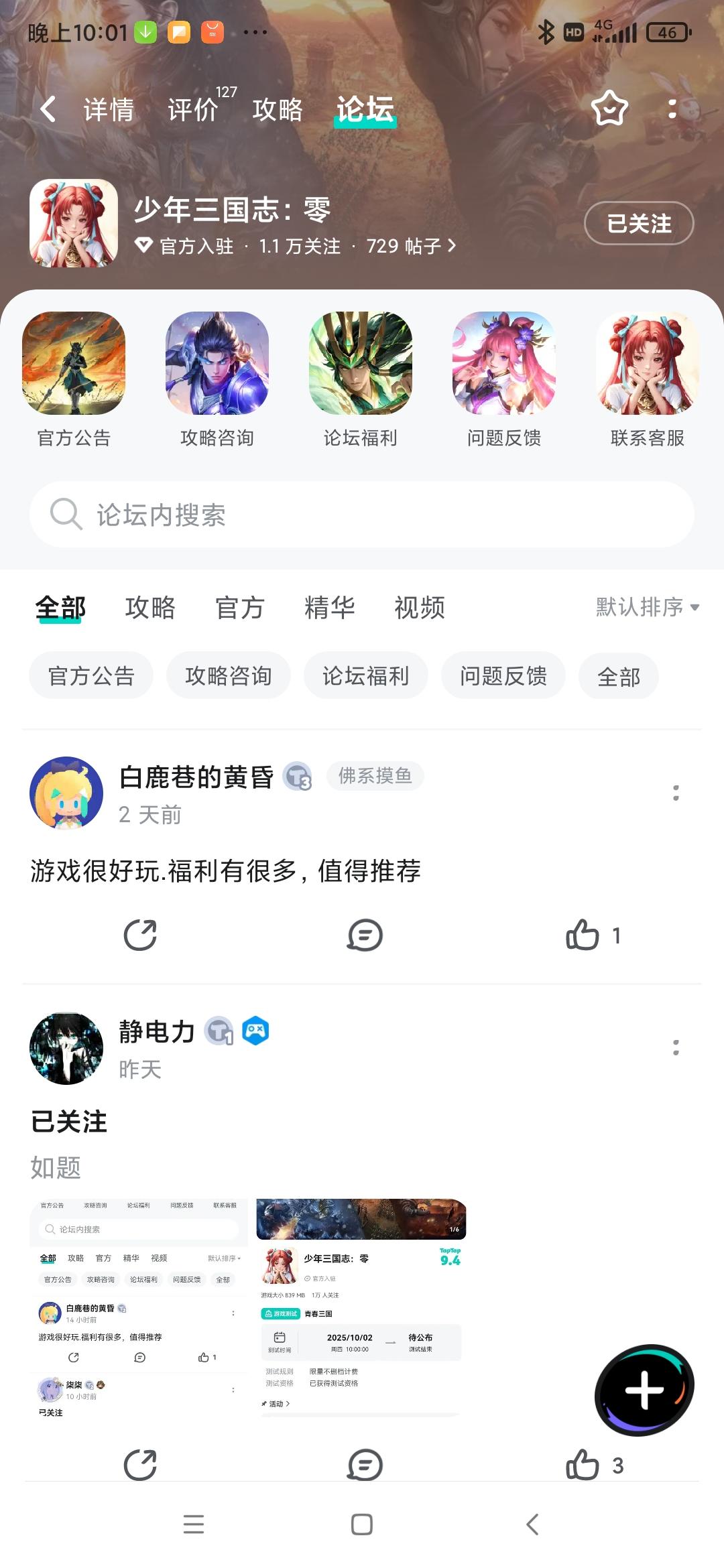Filter posts by 问题反馈 chip

click(503, 675)
